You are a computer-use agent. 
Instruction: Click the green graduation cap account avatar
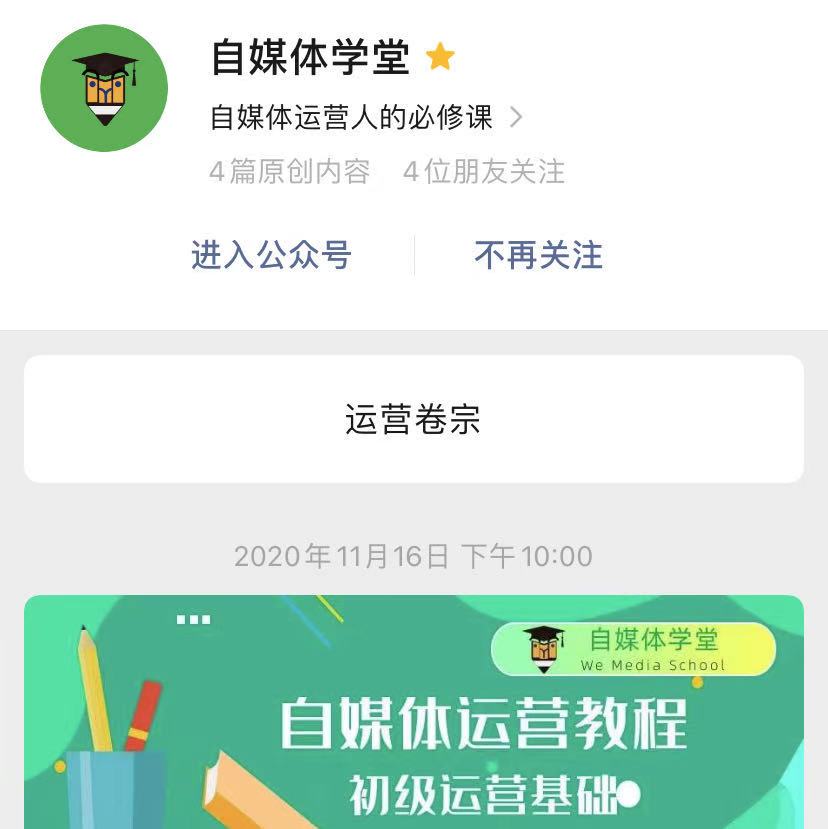104,88
